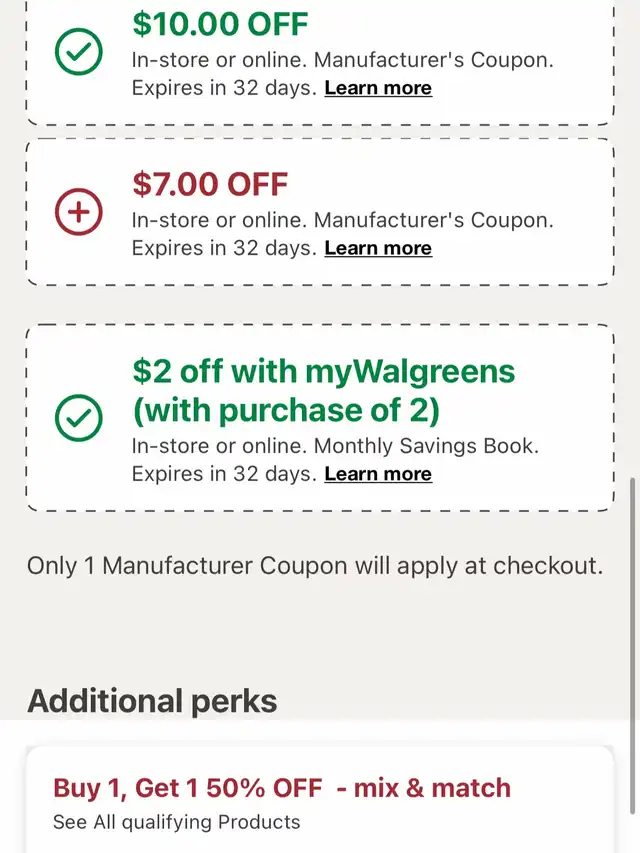Unclip the $10.00 OFF coupon checkmark
The image size is (640, 853).
tap(78, 52)
